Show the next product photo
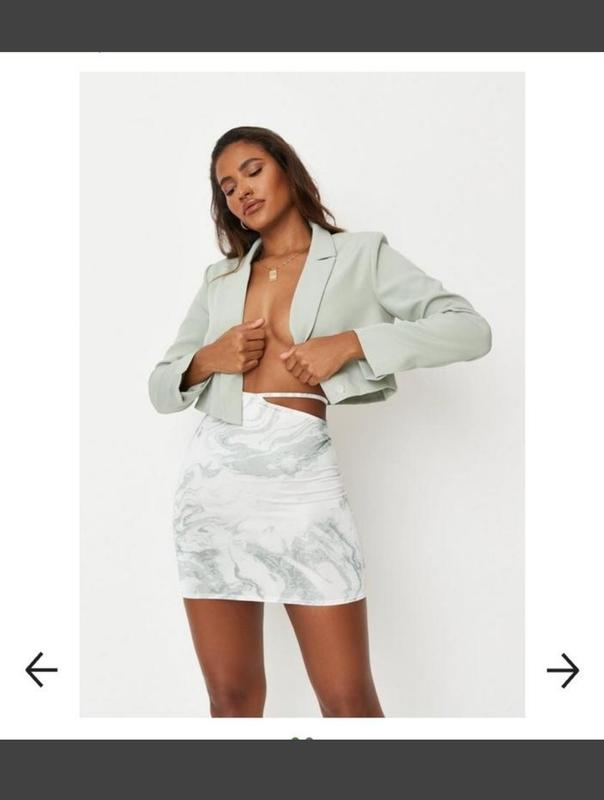 tap(563, 670)
